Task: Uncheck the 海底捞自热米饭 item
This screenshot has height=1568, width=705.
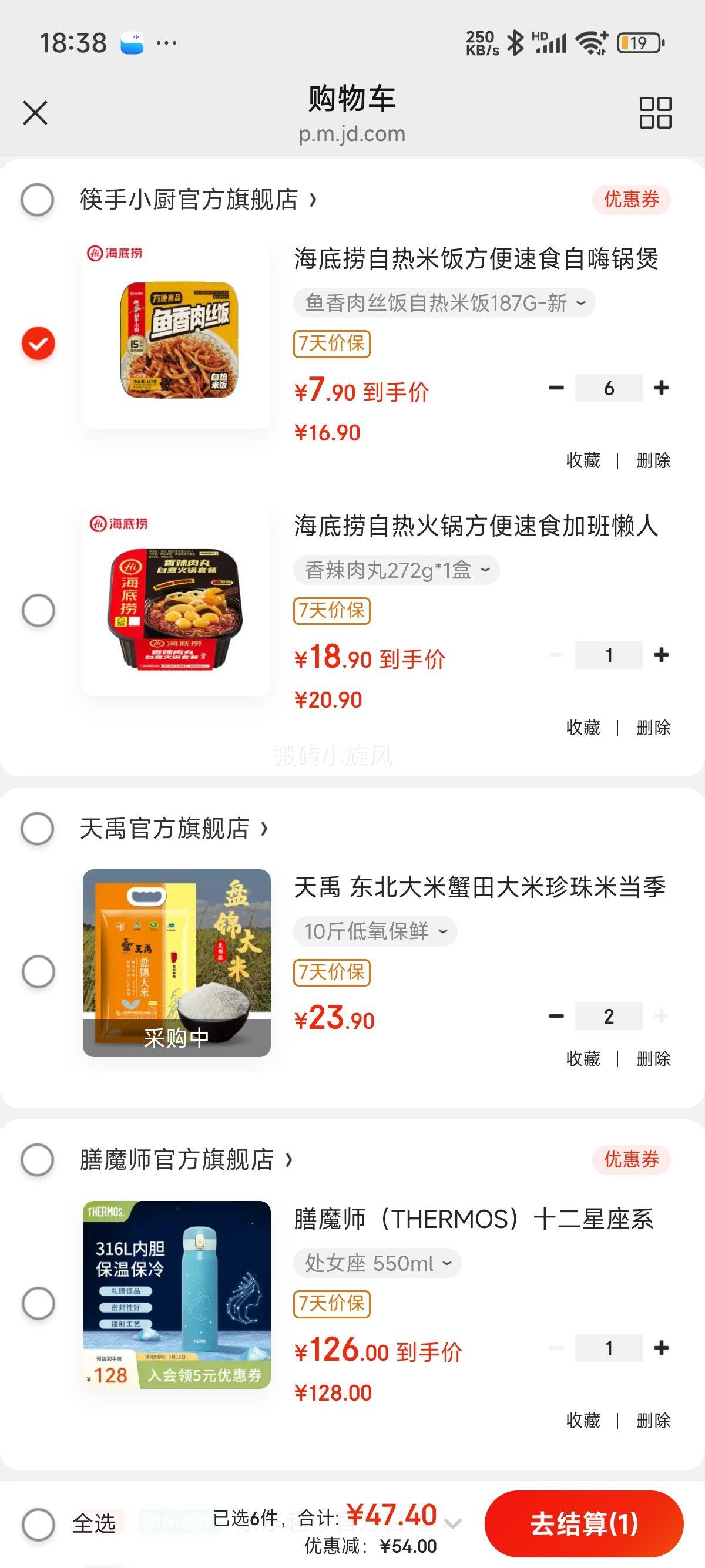Action: coord(38,344)
